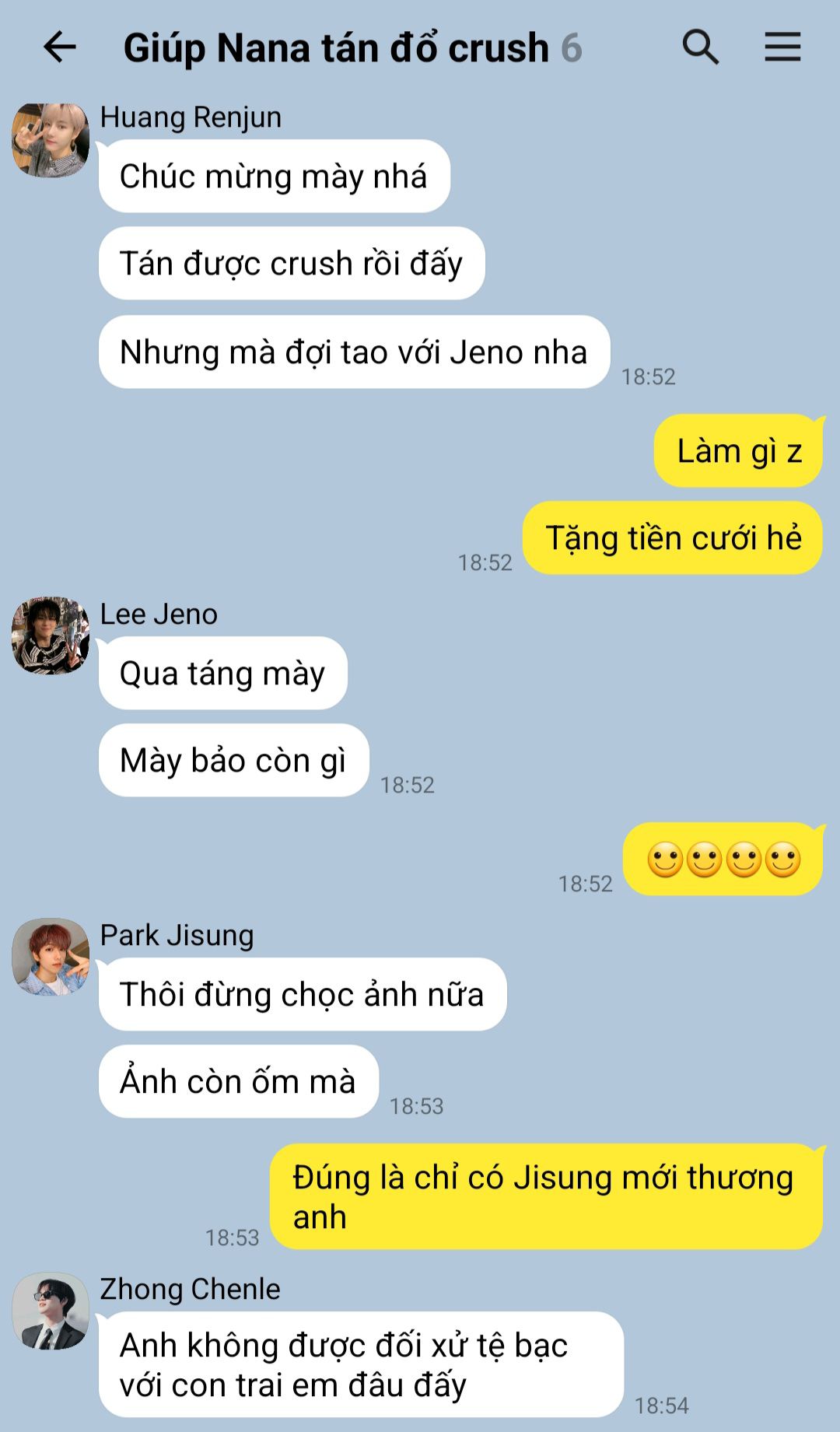Image resolution: width=840 pixels, height=1432 pixels.
Task: Tap Park Jisung's profile photo
Action: pyautogui.click(x=51, y=957)
